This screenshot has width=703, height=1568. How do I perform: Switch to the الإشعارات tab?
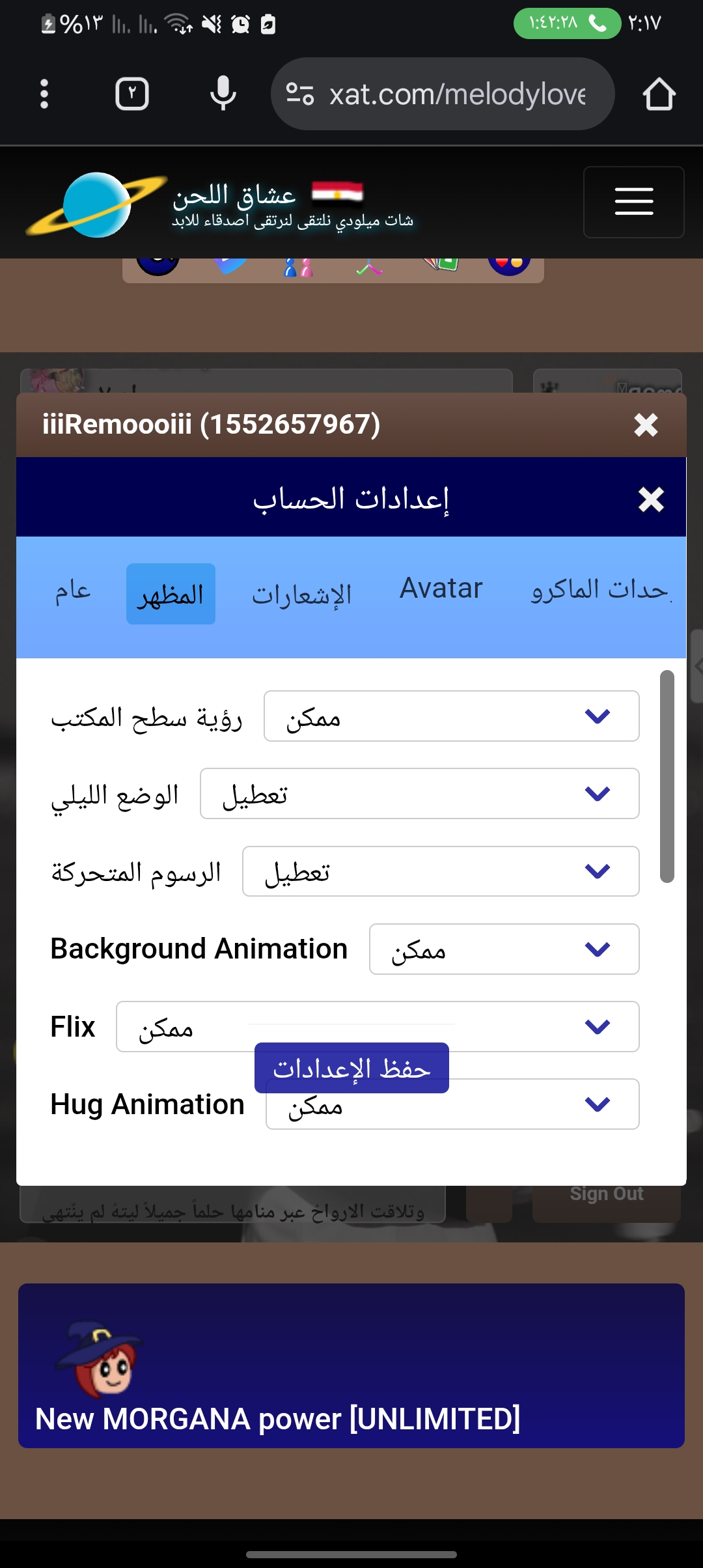302,594
